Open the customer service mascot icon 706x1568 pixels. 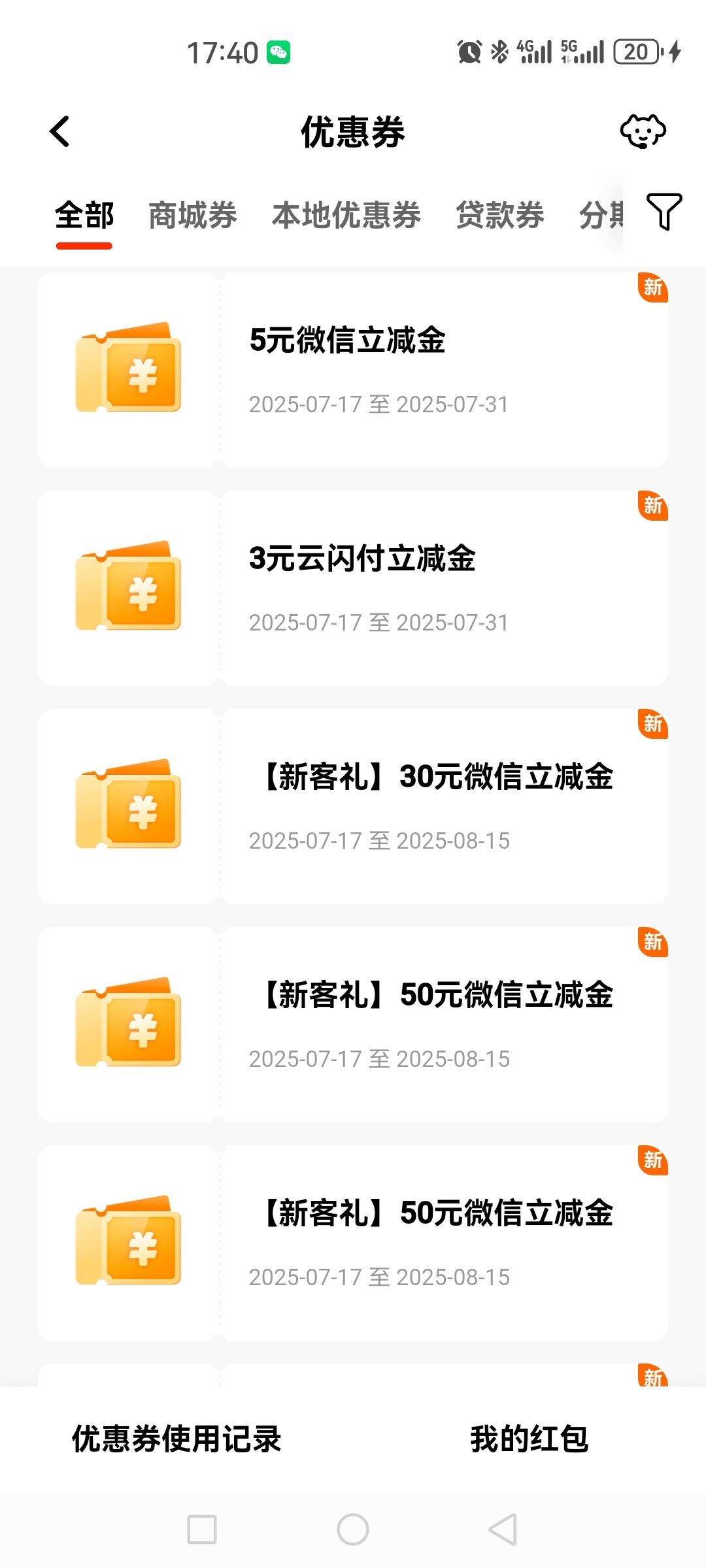[x=643, y=131]
